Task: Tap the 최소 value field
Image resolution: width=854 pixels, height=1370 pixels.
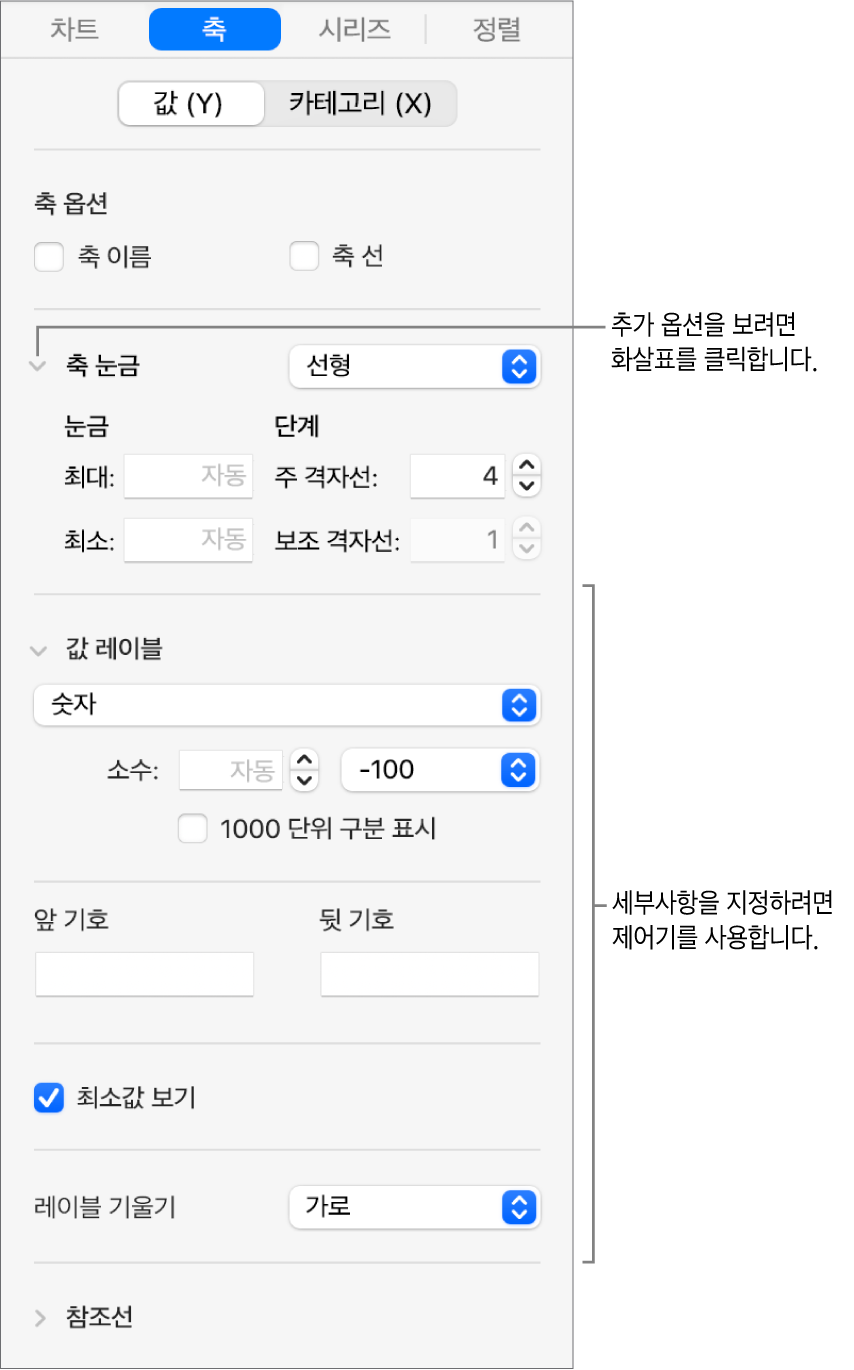Action: pyautogui.click(x=188, y=540)
